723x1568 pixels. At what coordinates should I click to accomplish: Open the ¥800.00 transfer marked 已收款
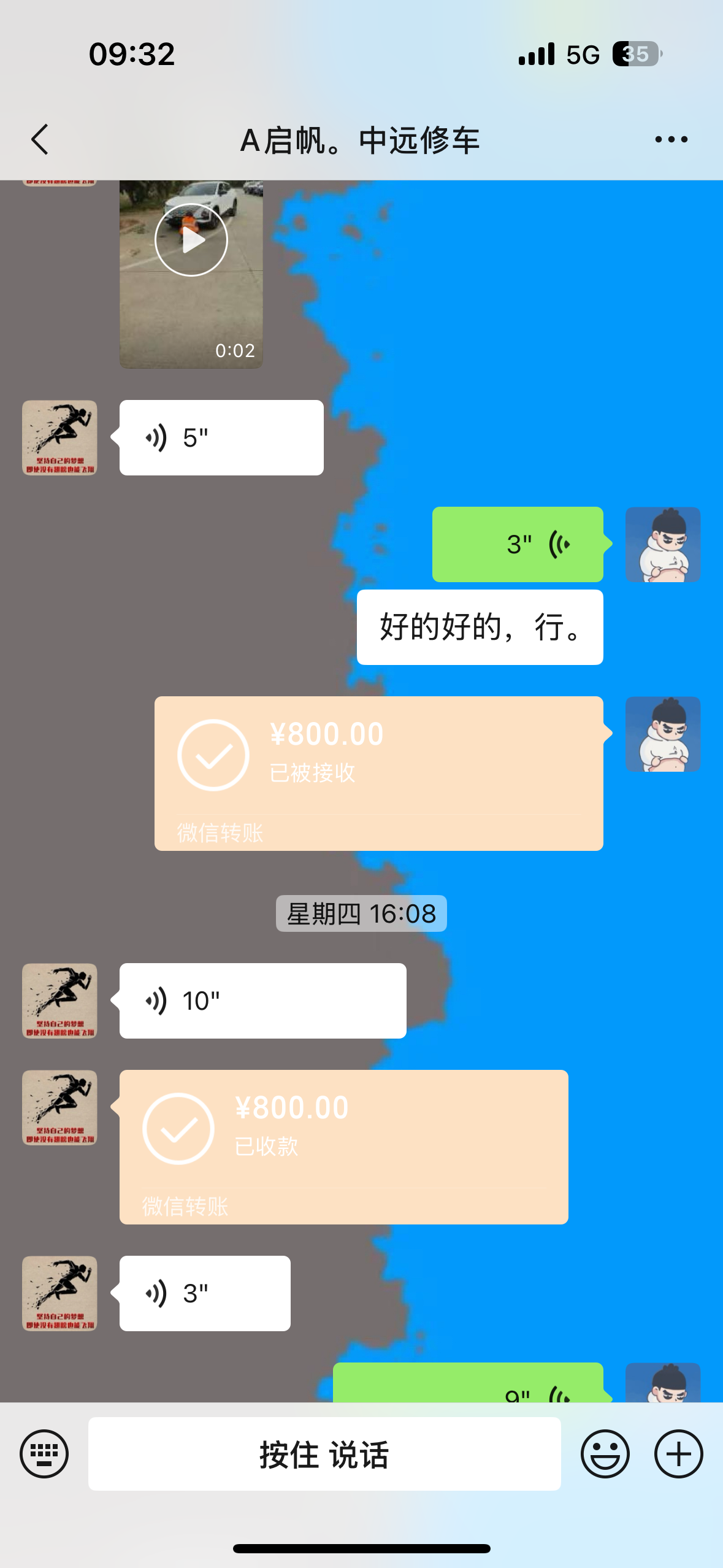point(343,1147)
